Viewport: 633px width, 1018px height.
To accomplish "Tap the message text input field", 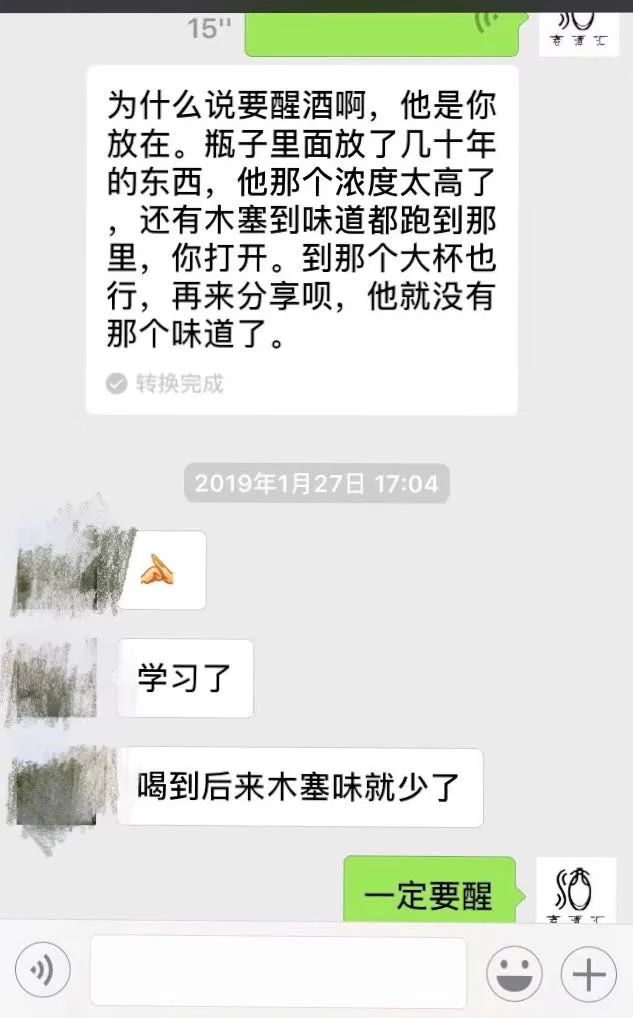I will click(x=278, y=970).
